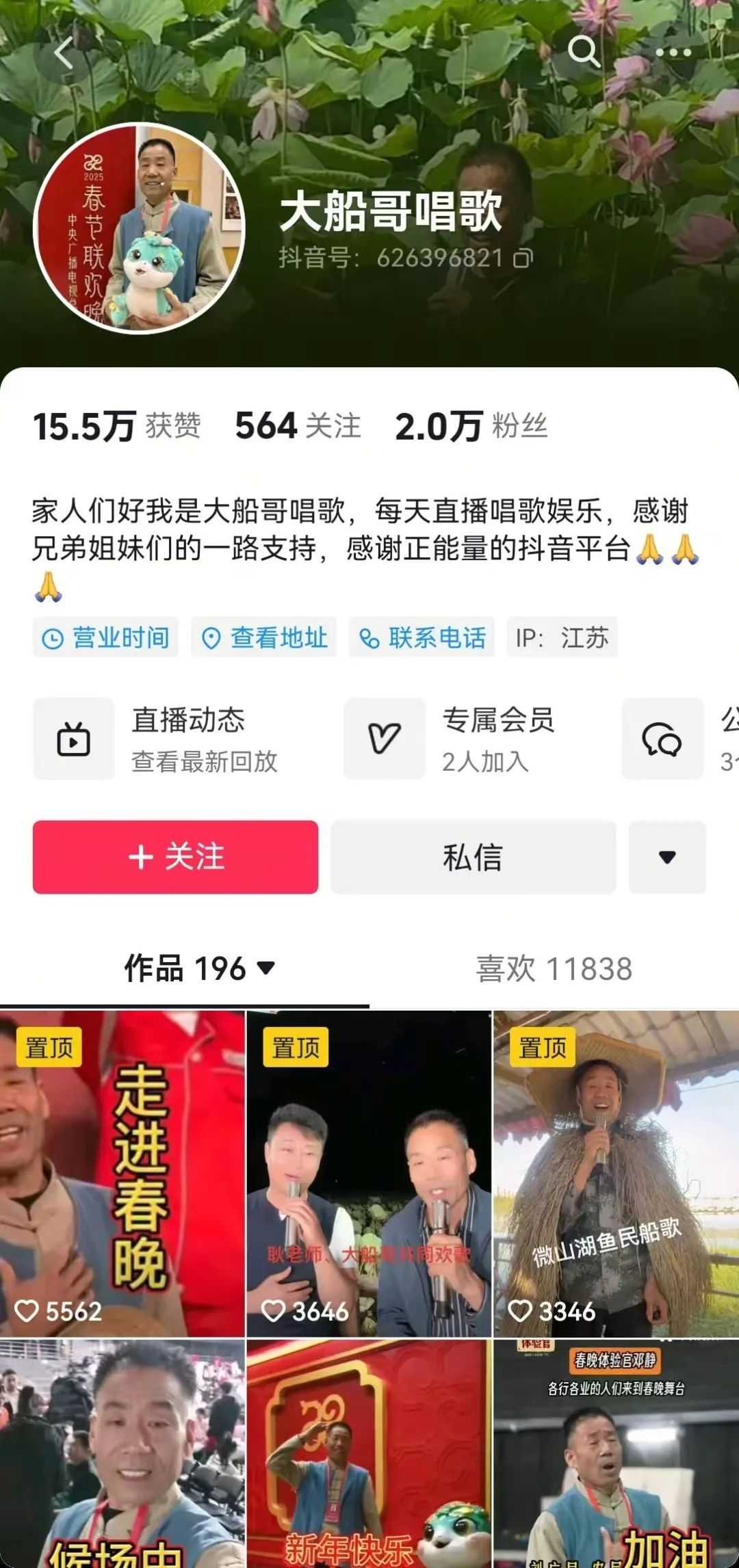Image resolution: width=739 pixels, height=1568 pixels.
Task: Expand the dropdown arrow beside 私信
Action: (667, 857)
